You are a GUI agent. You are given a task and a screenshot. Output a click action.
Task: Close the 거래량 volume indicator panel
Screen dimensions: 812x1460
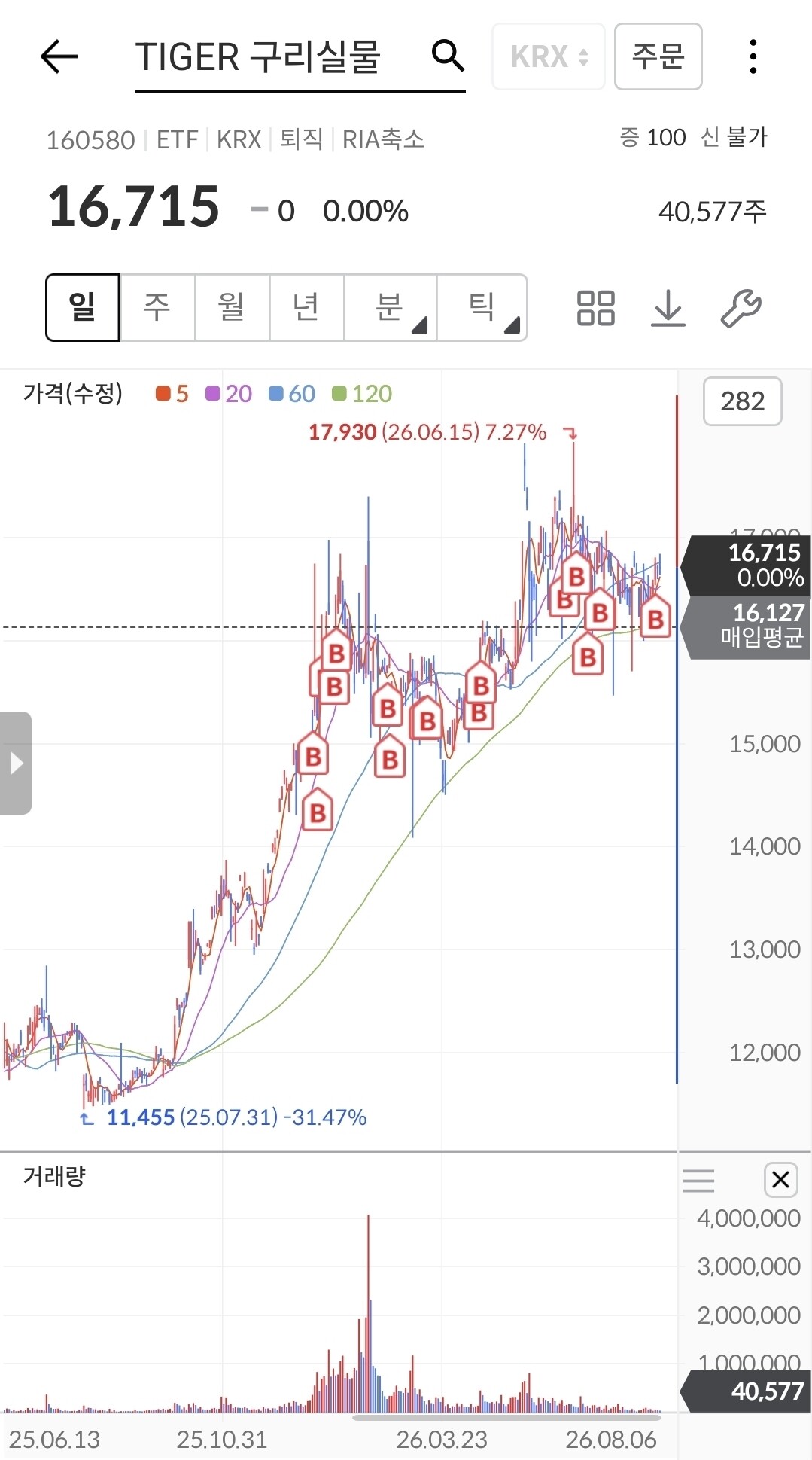click(x=781, y=1180)
